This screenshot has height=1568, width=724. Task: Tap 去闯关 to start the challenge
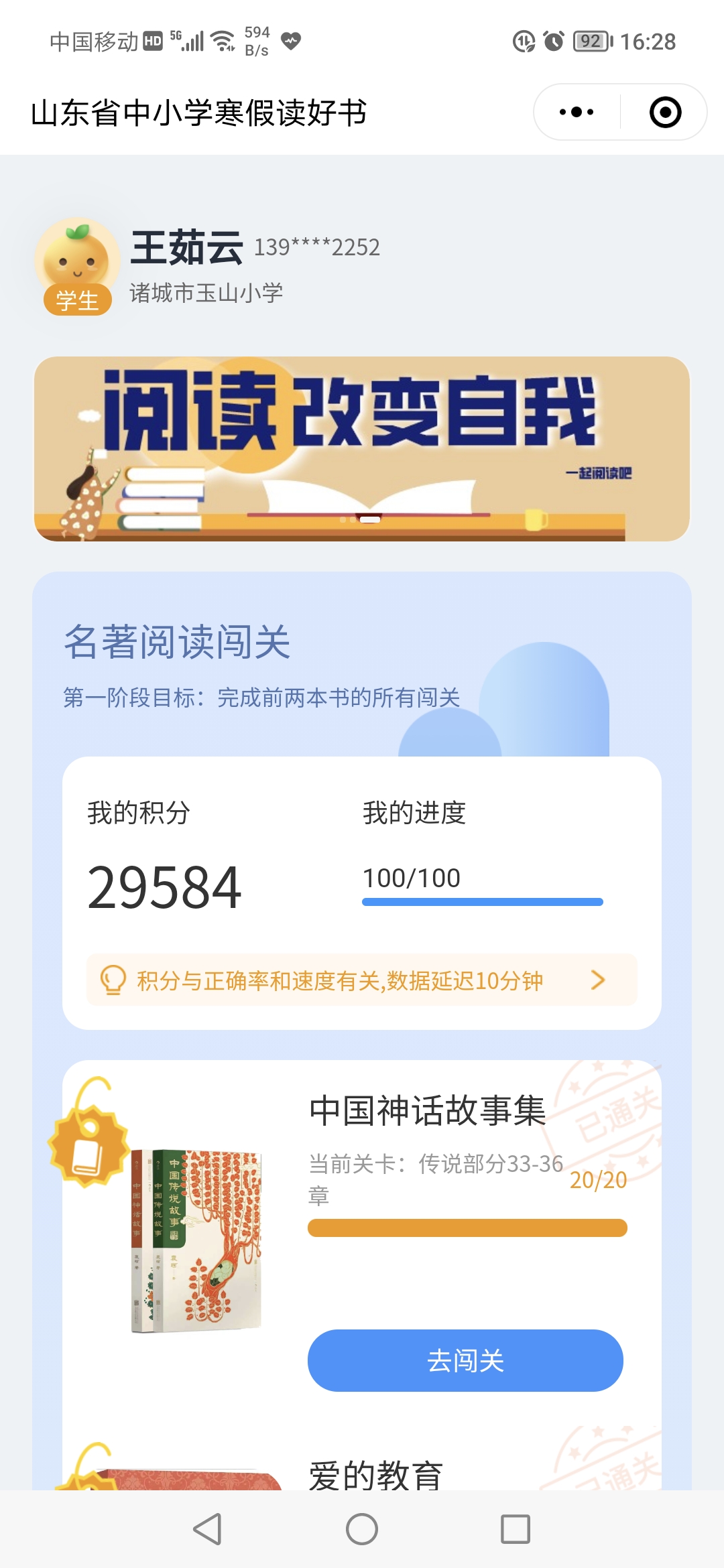coord(465,1360)
